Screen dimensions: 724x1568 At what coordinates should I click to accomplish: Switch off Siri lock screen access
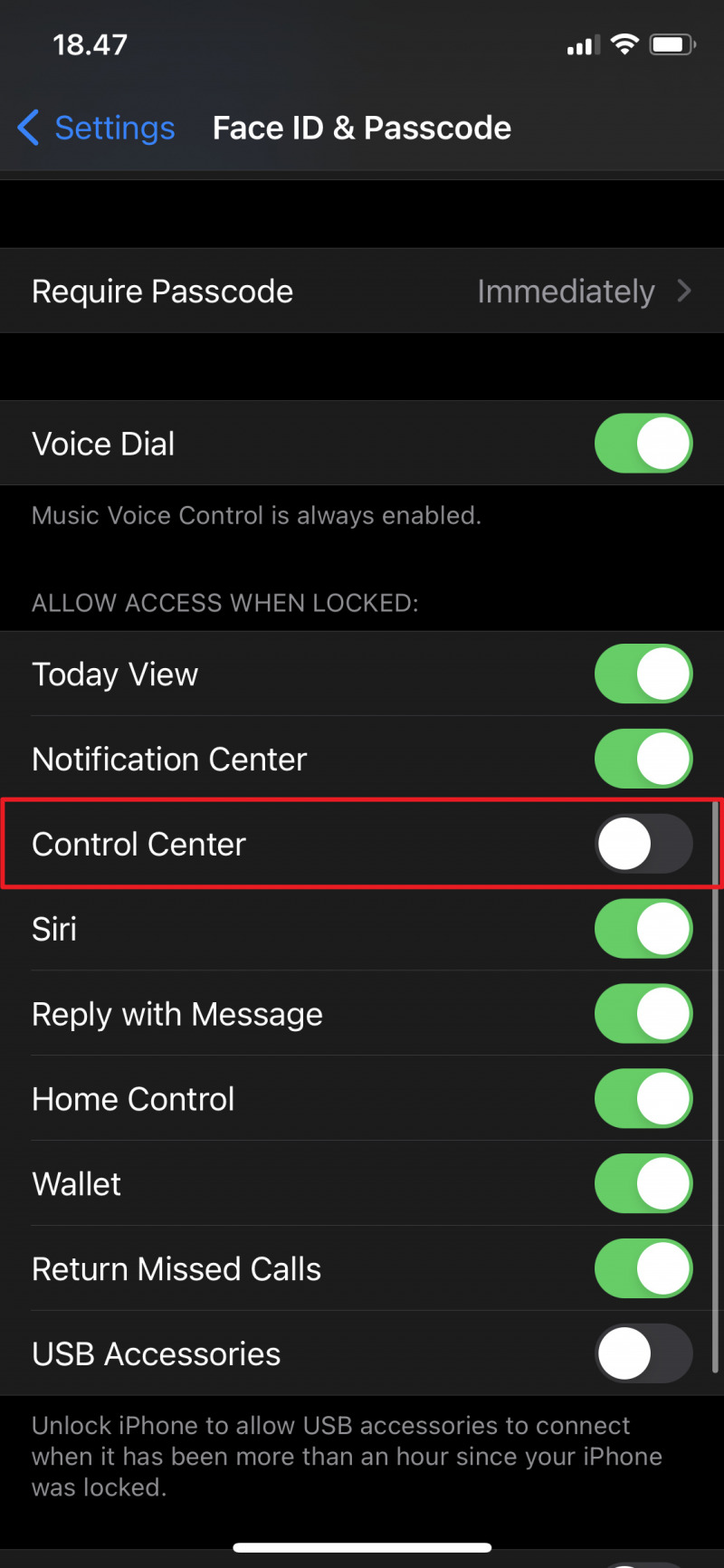643,929
